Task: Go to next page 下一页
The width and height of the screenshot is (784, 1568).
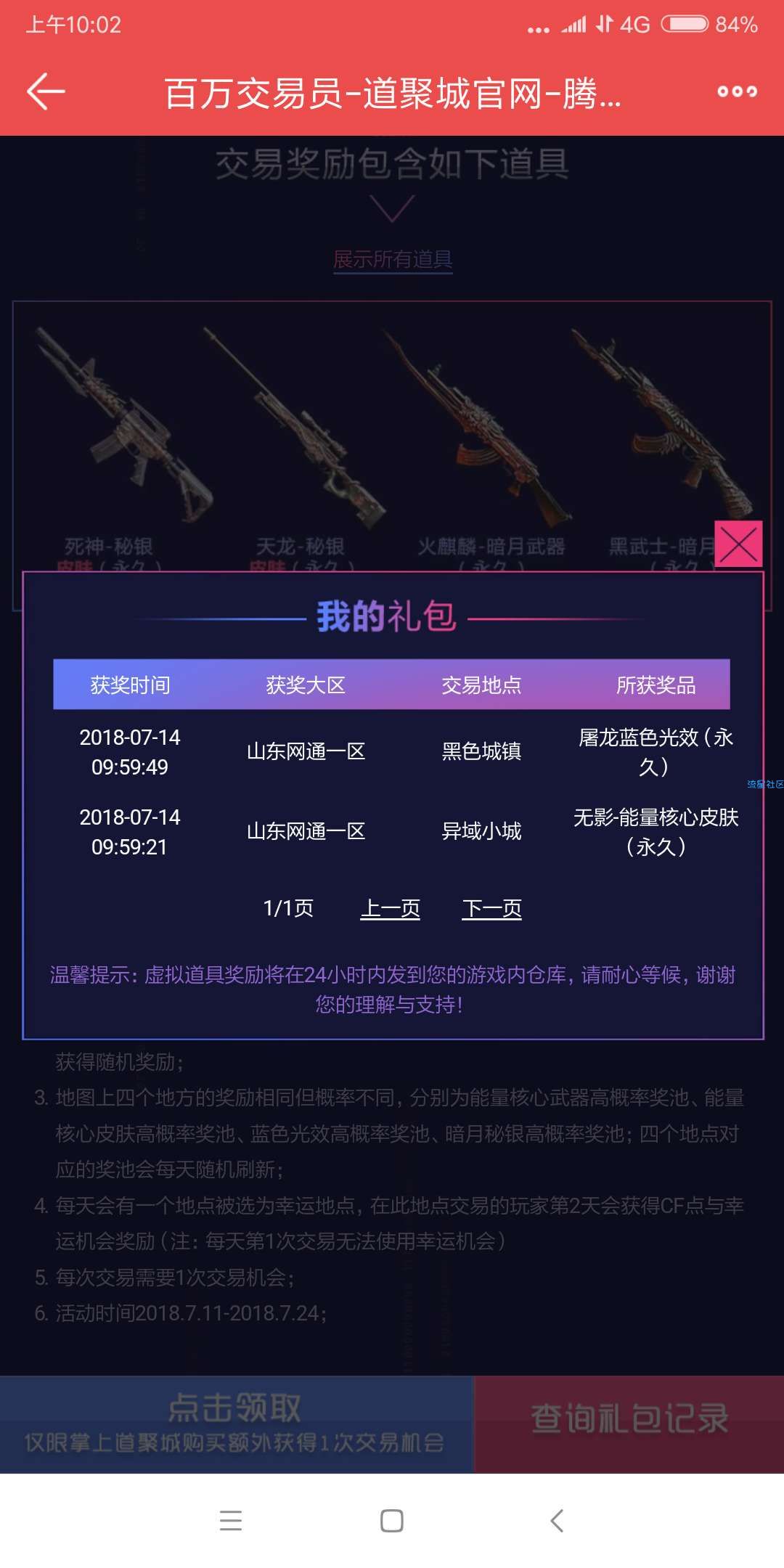Action: [x=492, y=909]
